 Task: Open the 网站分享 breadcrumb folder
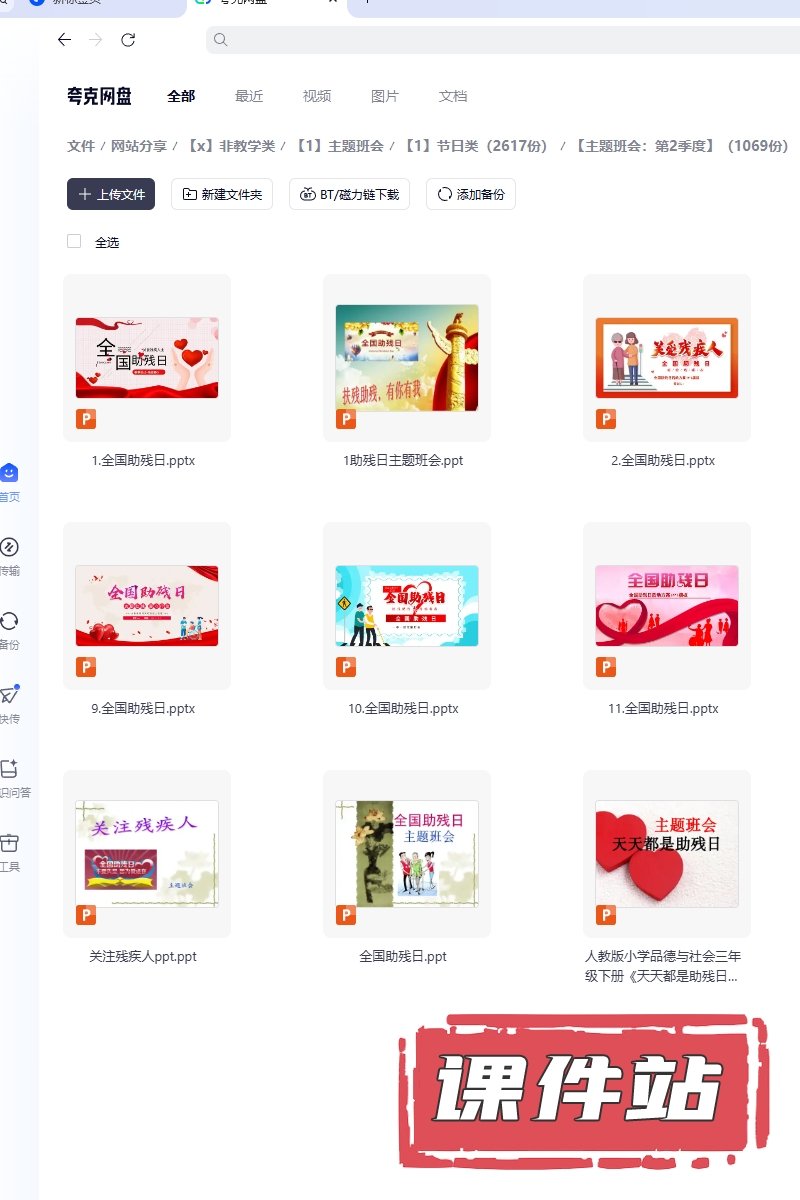tap(139, 146)
